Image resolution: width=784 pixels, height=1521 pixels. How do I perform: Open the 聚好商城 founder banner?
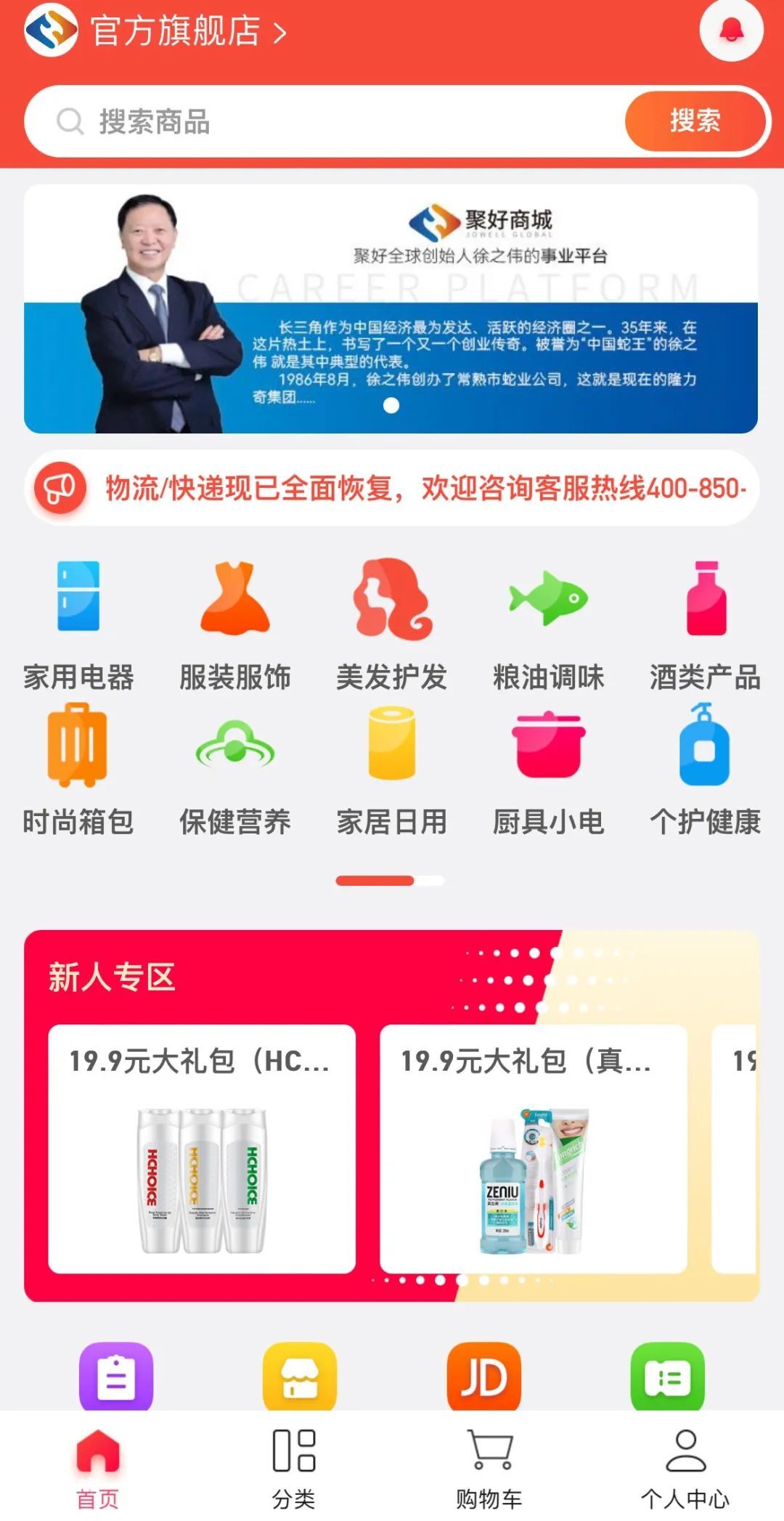coord(391,309)
